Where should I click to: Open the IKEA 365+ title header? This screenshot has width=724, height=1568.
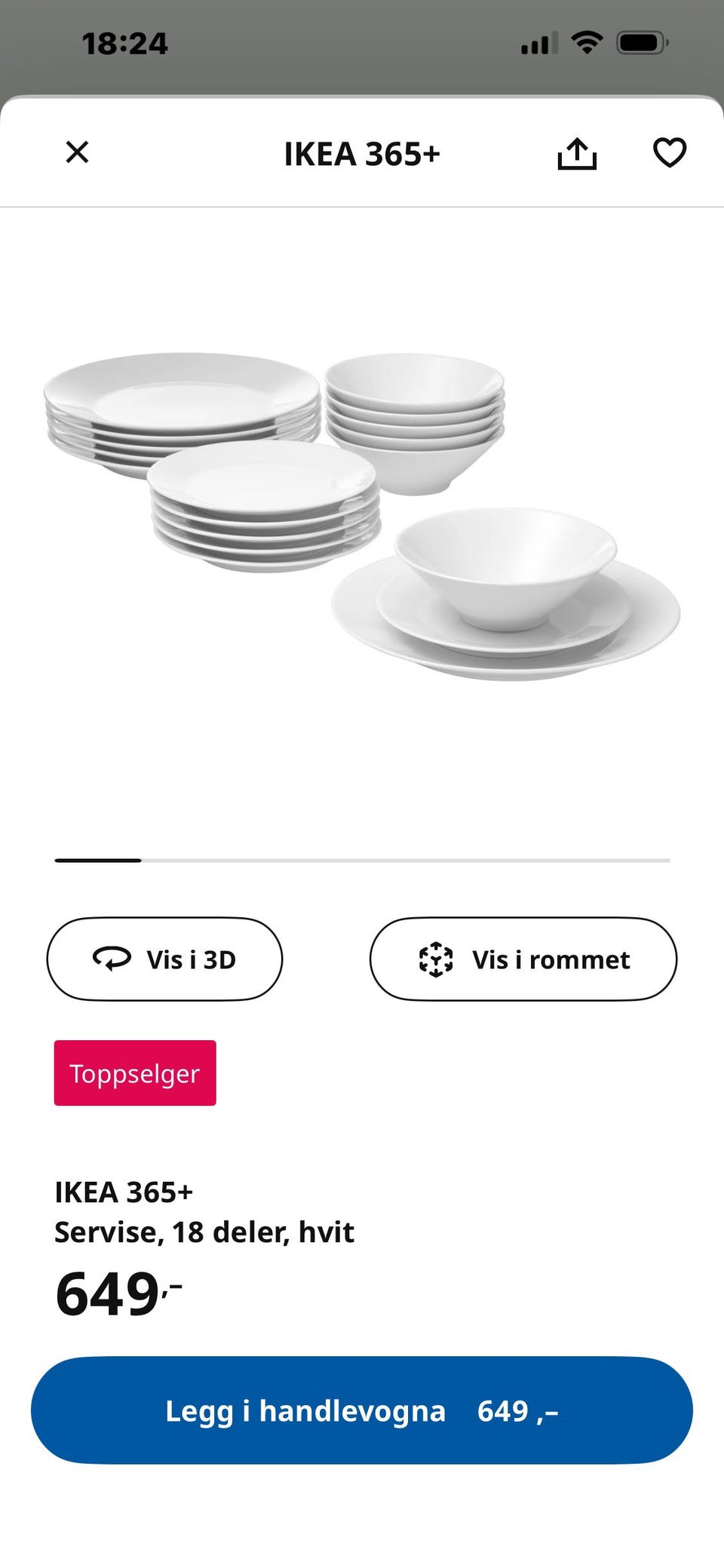[x=362, y=154]
